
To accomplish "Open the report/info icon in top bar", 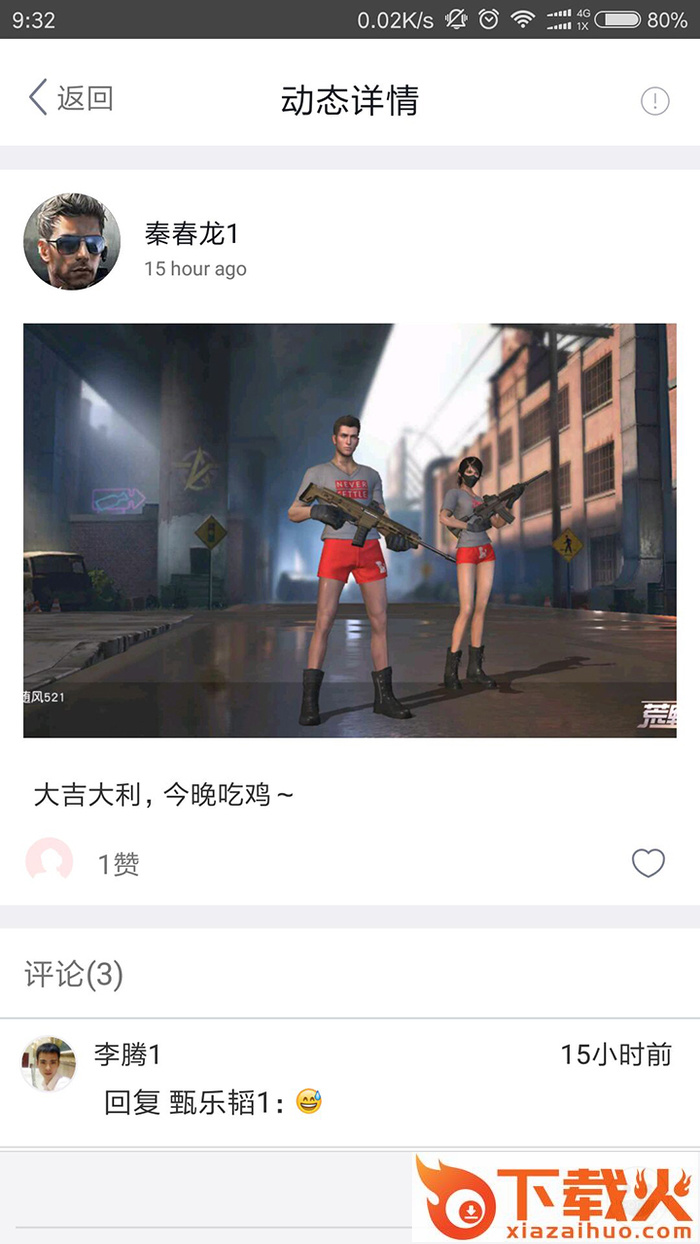I will (654, 100).
